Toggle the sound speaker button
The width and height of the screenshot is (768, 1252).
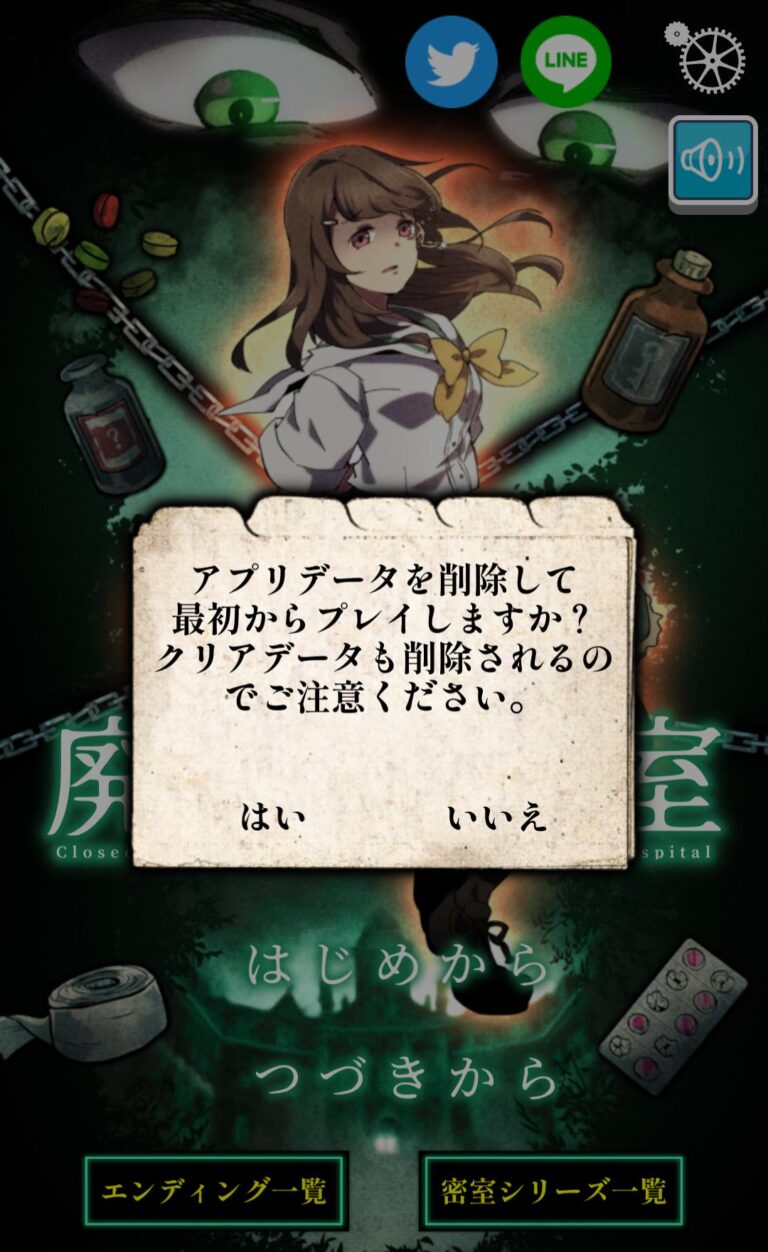click(x=713, y=160)
